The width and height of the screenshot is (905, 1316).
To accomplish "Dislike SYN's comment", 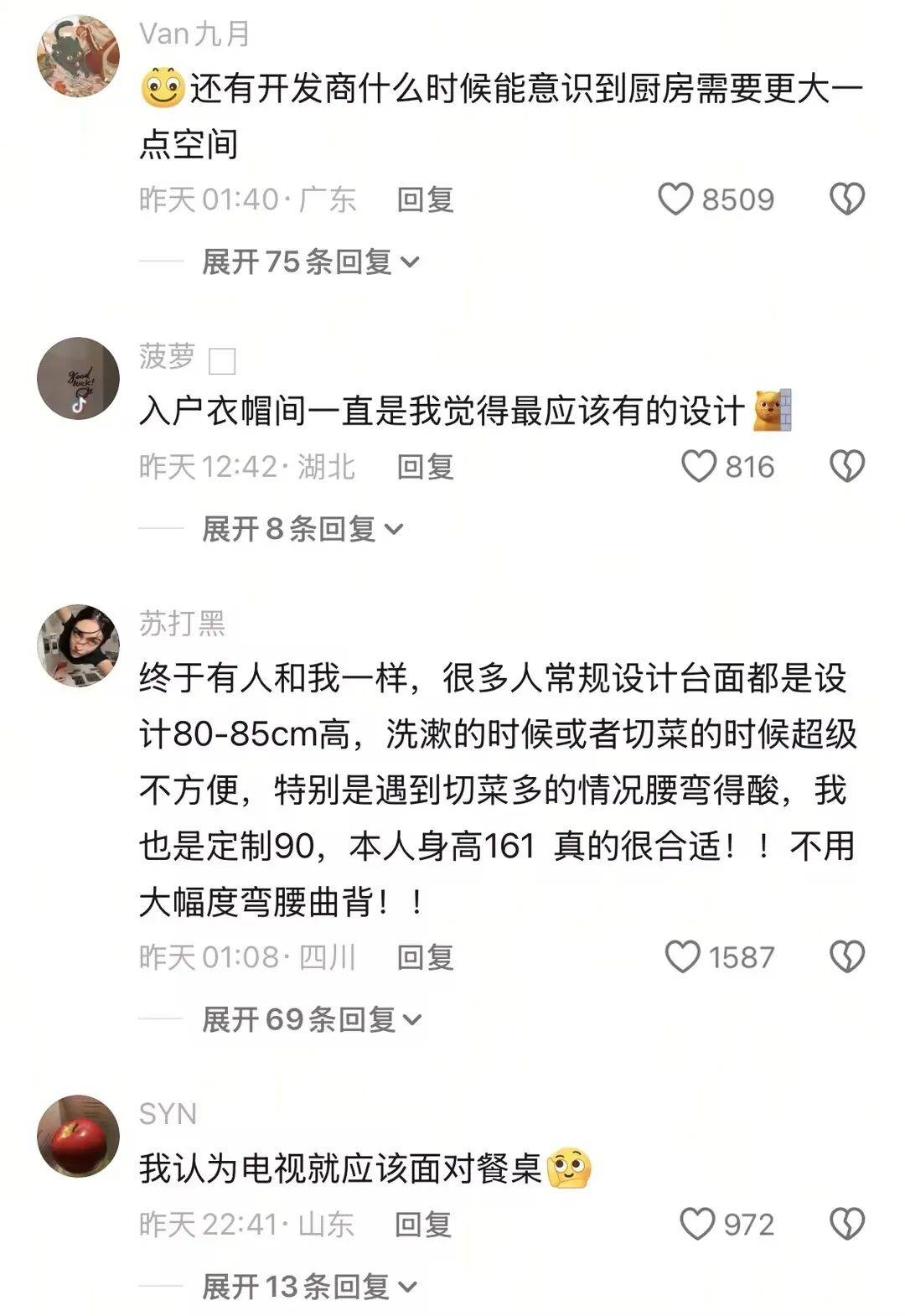I will click(x=846, y=1224).
